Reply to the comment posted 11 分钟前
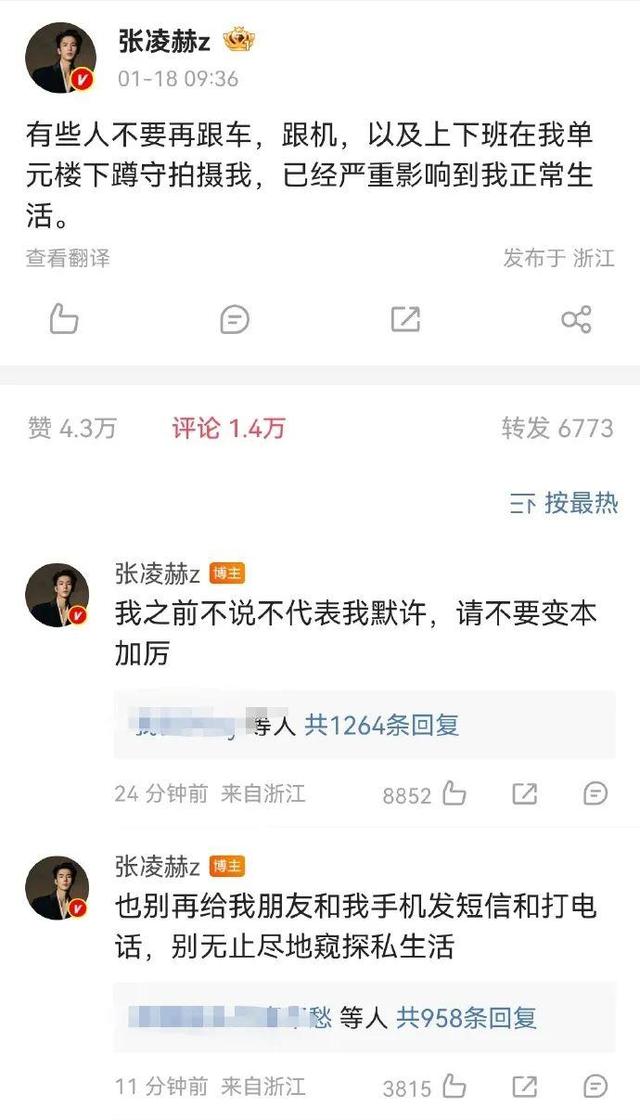 click(595, 1086)
